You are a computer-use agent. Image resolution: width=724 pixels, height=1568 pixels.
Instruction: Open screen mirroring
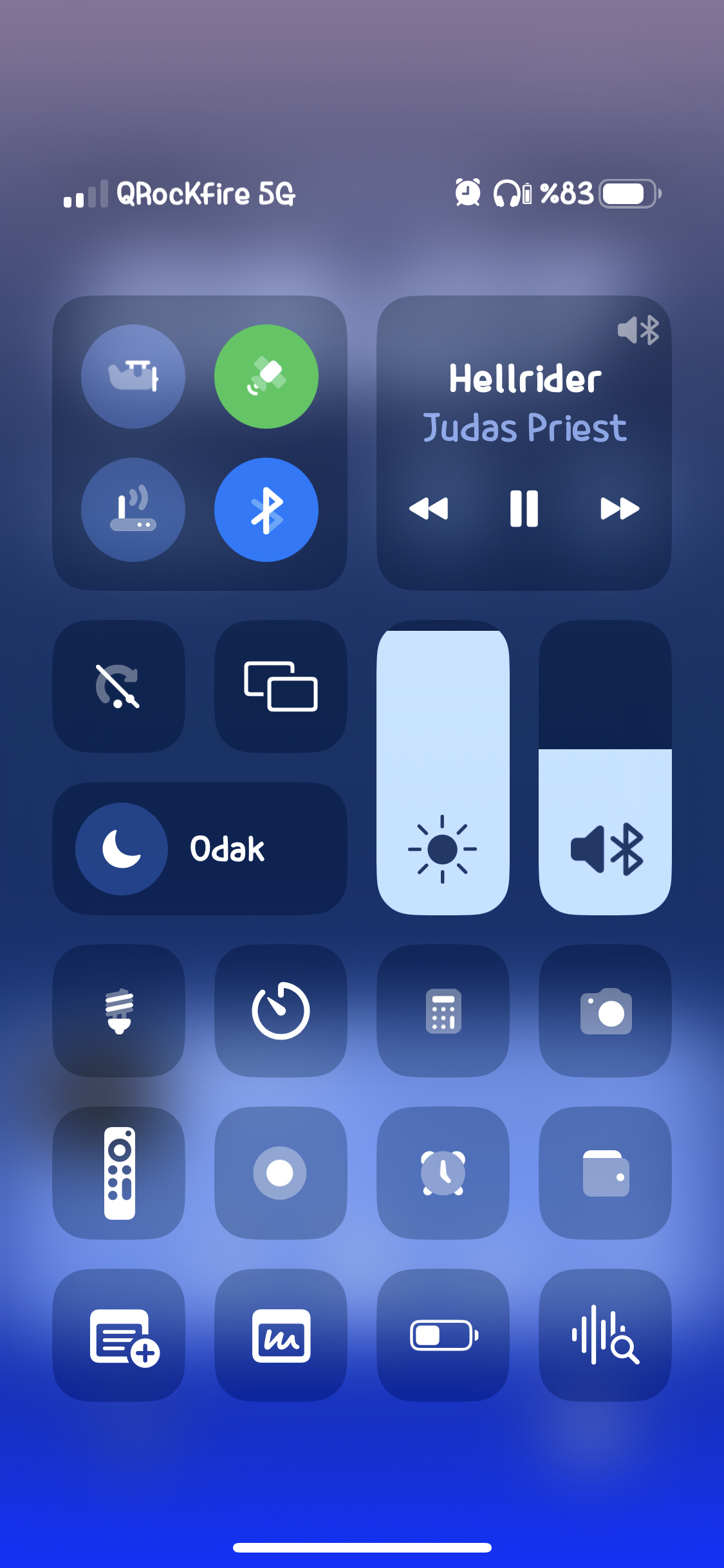click(281, 686)
